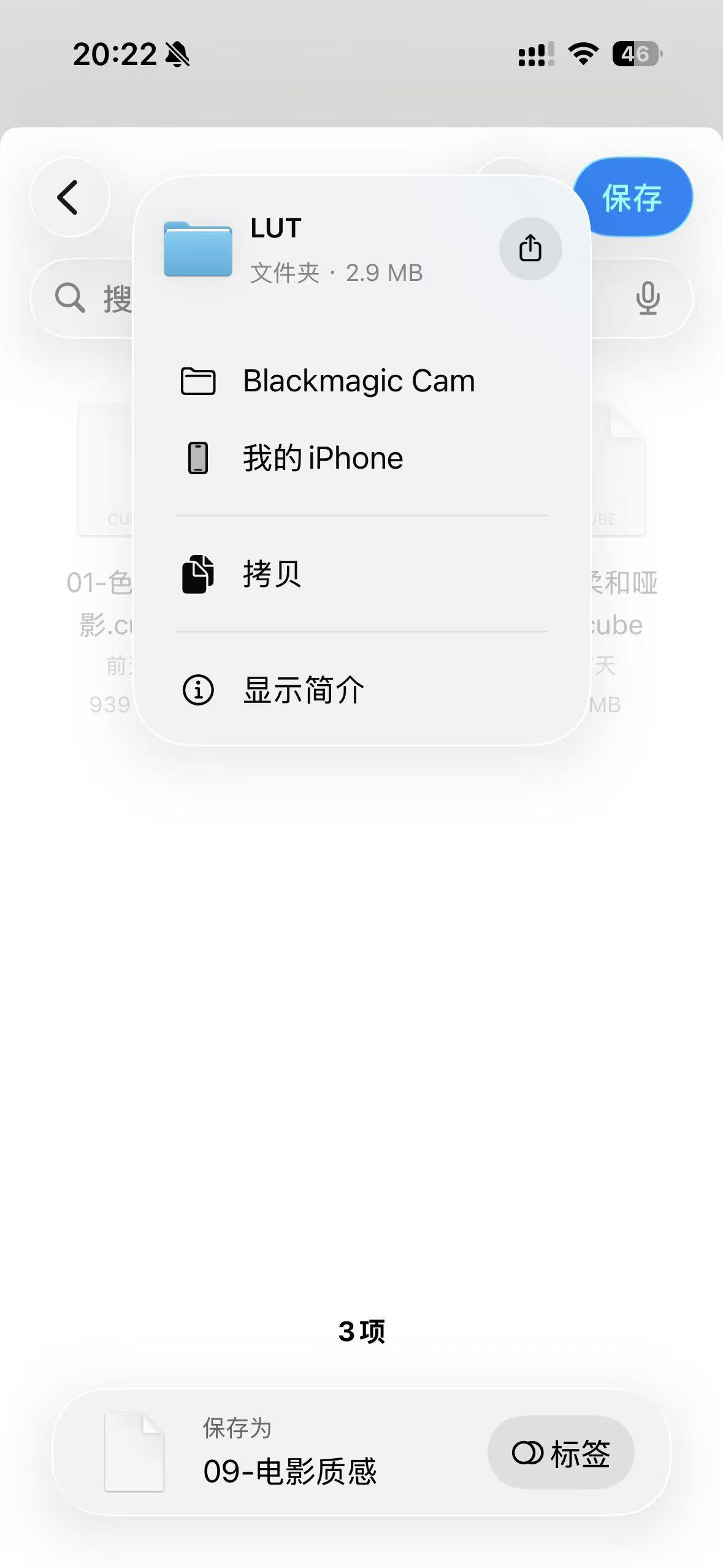Screen dimensions: 723x1568
Task: Go back using the top-left arrow
Action: 69,198
